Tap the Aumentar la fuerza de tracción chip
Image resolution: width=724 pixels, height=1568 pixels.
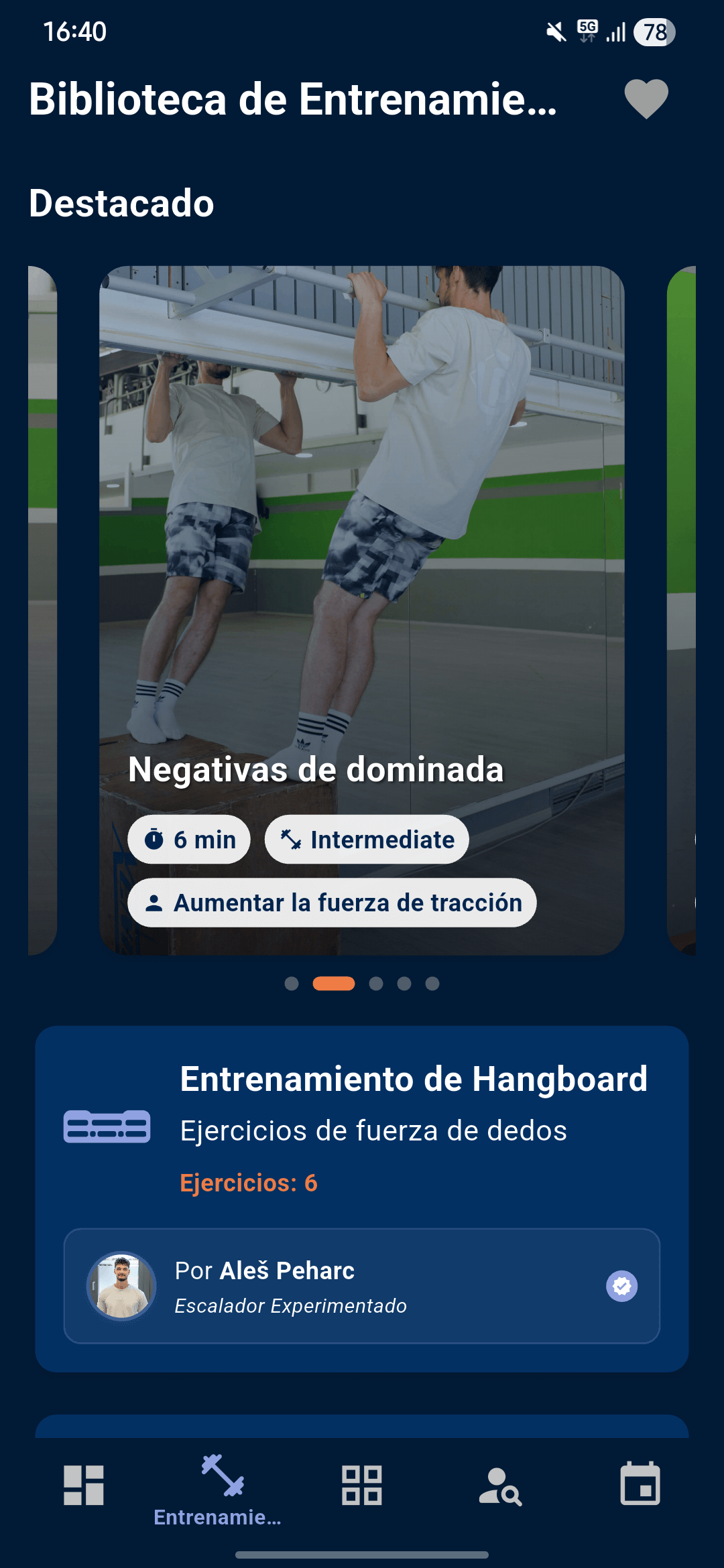tap(331, 903)
